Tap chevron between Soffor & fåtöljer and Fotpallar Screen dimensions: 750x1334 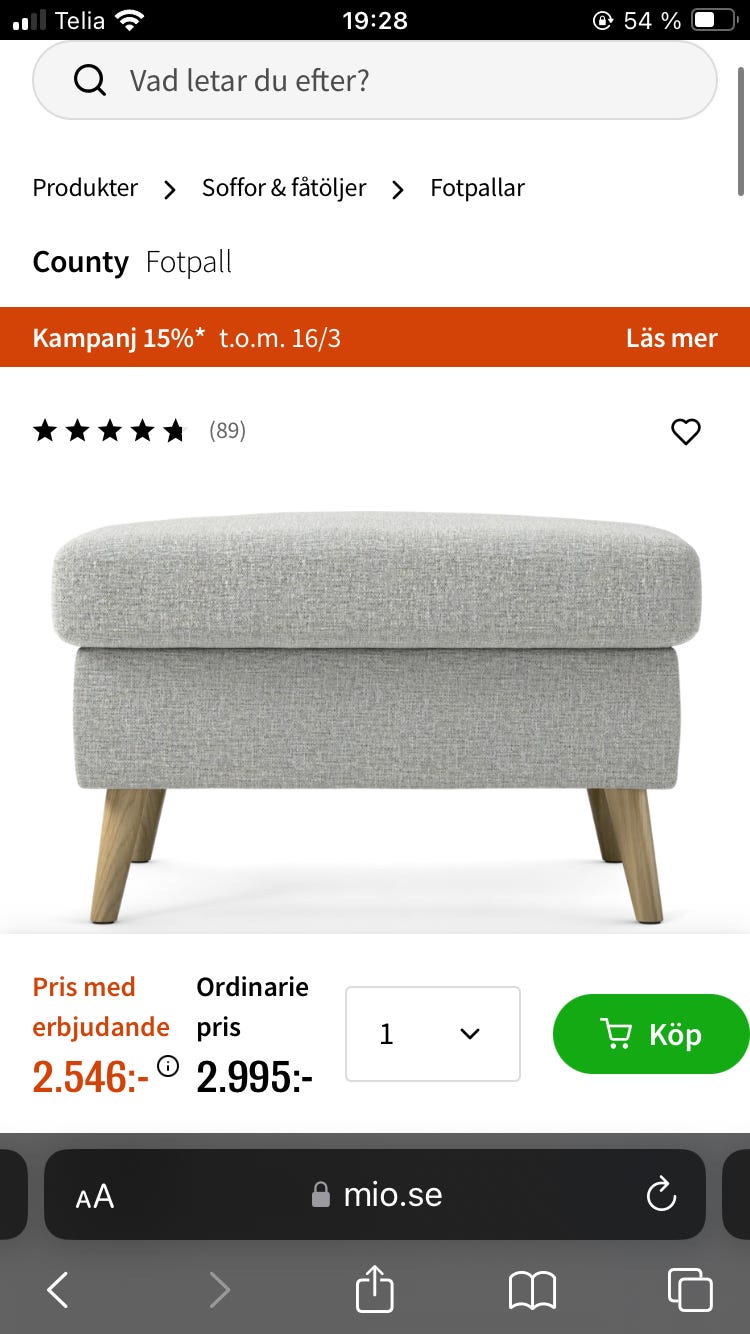[x=397, y=188]
